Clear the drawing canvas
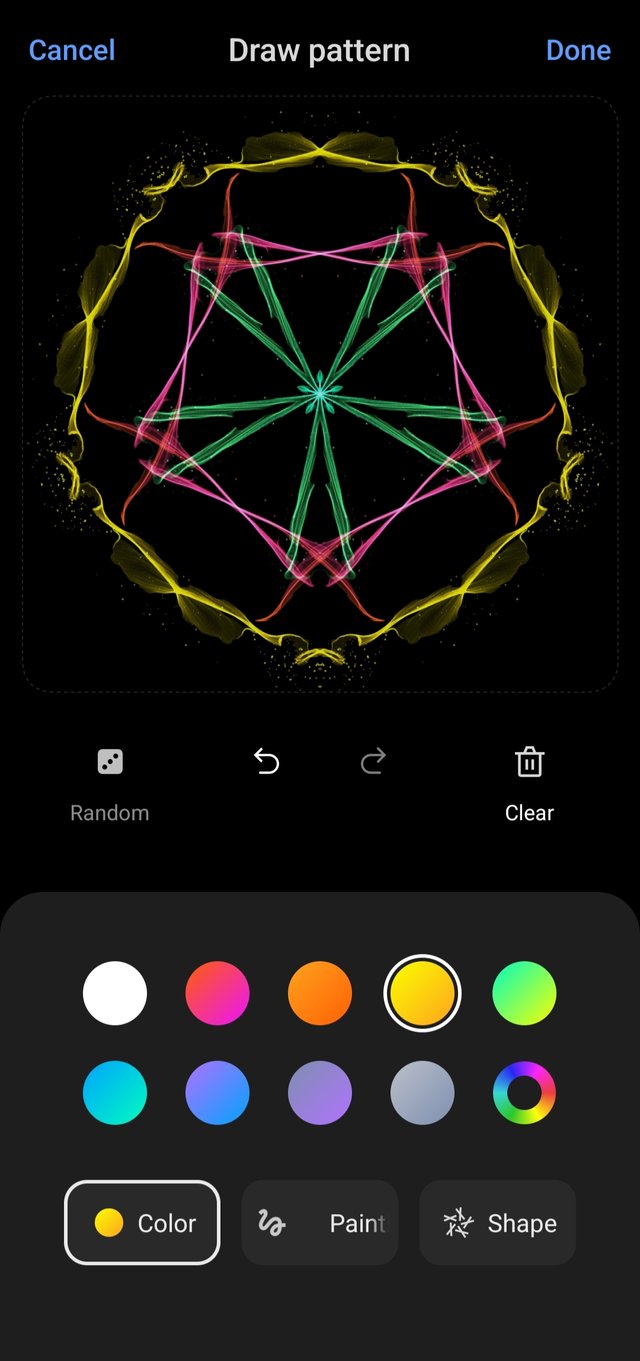Image resolution: width=640 pixels, height=1361 pixels. (x=529, y=784)
